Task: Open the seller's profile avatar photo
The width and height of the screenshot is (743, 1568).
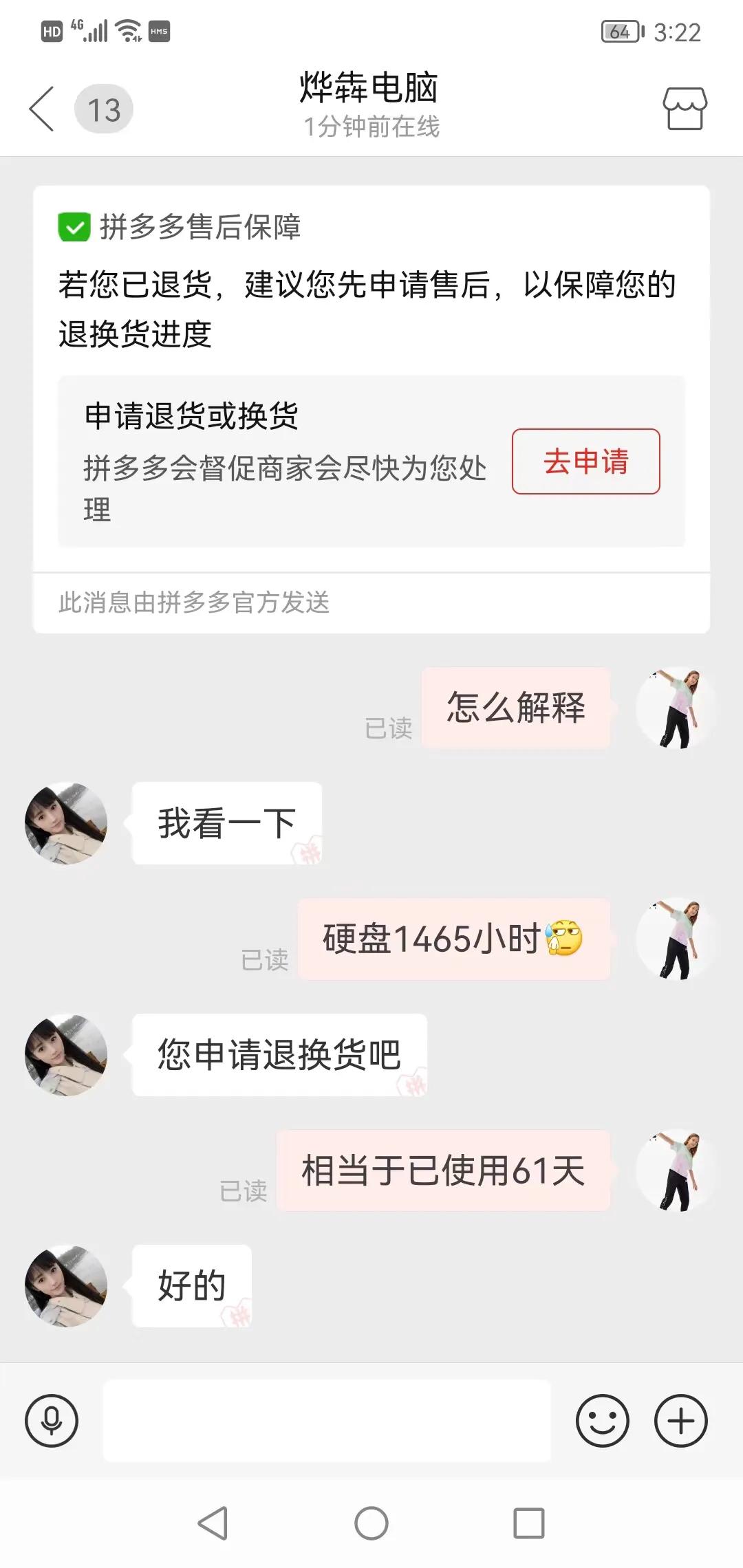Action: click(x=65, y=823)
